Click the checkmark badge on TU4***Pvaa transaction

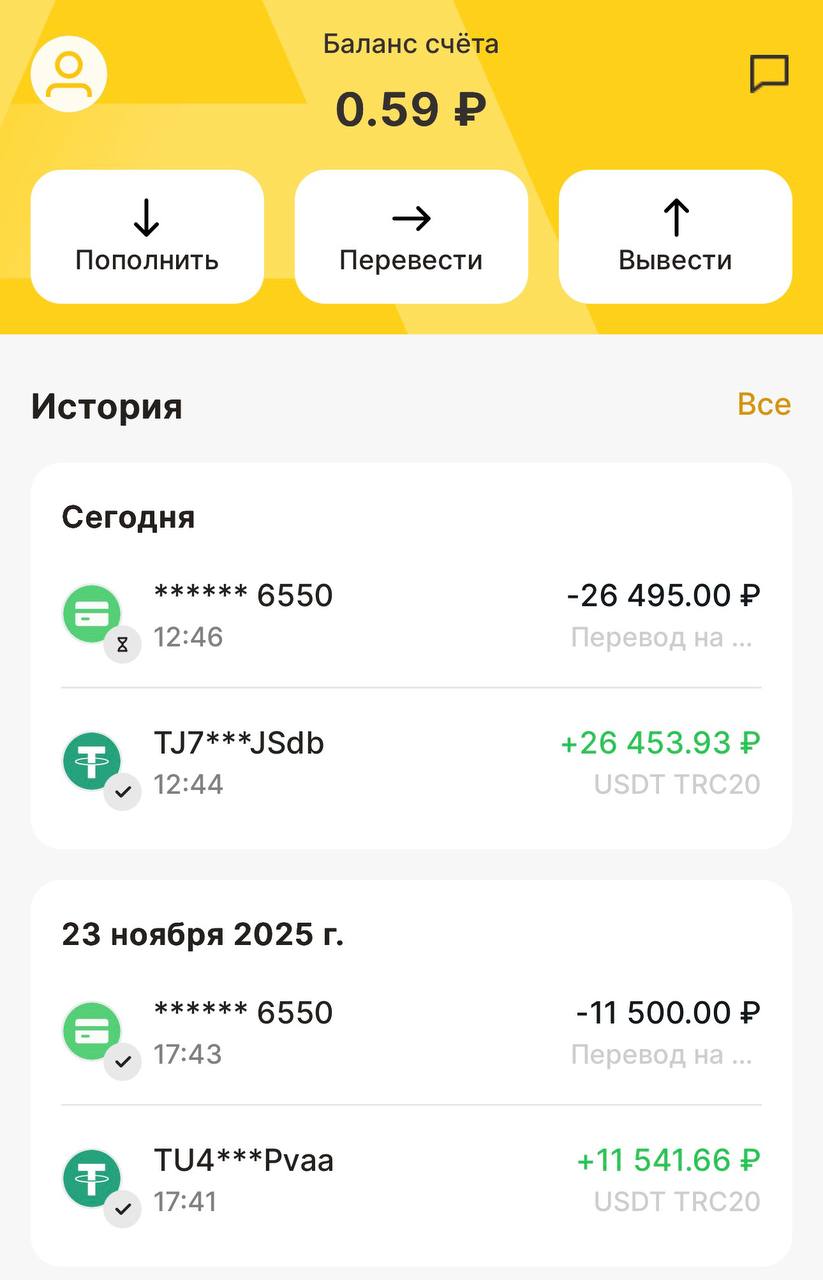point(122,1210)
